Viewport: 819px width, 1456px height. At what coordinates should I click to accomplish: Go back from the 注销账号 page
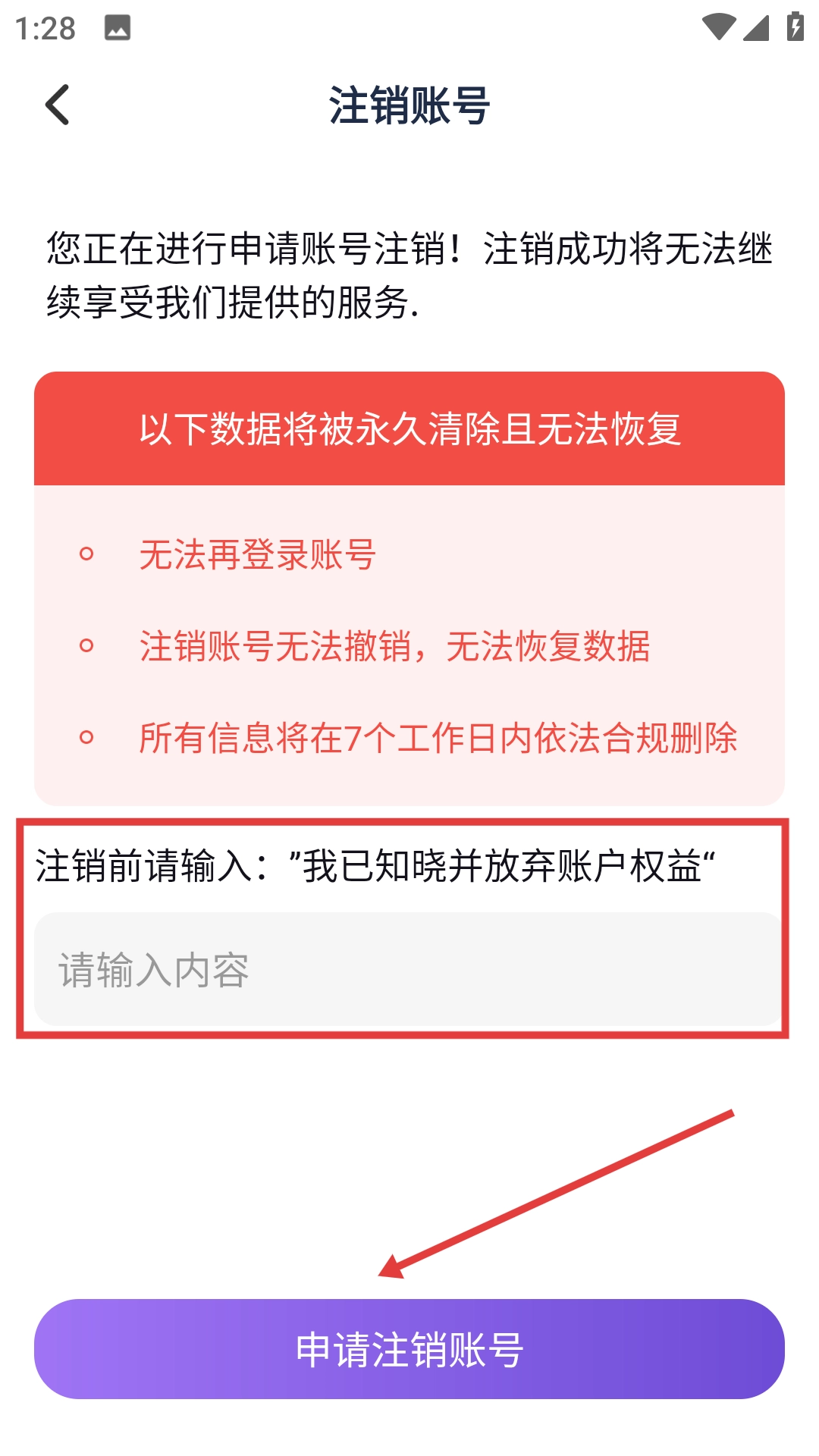(x=58, y=105)
